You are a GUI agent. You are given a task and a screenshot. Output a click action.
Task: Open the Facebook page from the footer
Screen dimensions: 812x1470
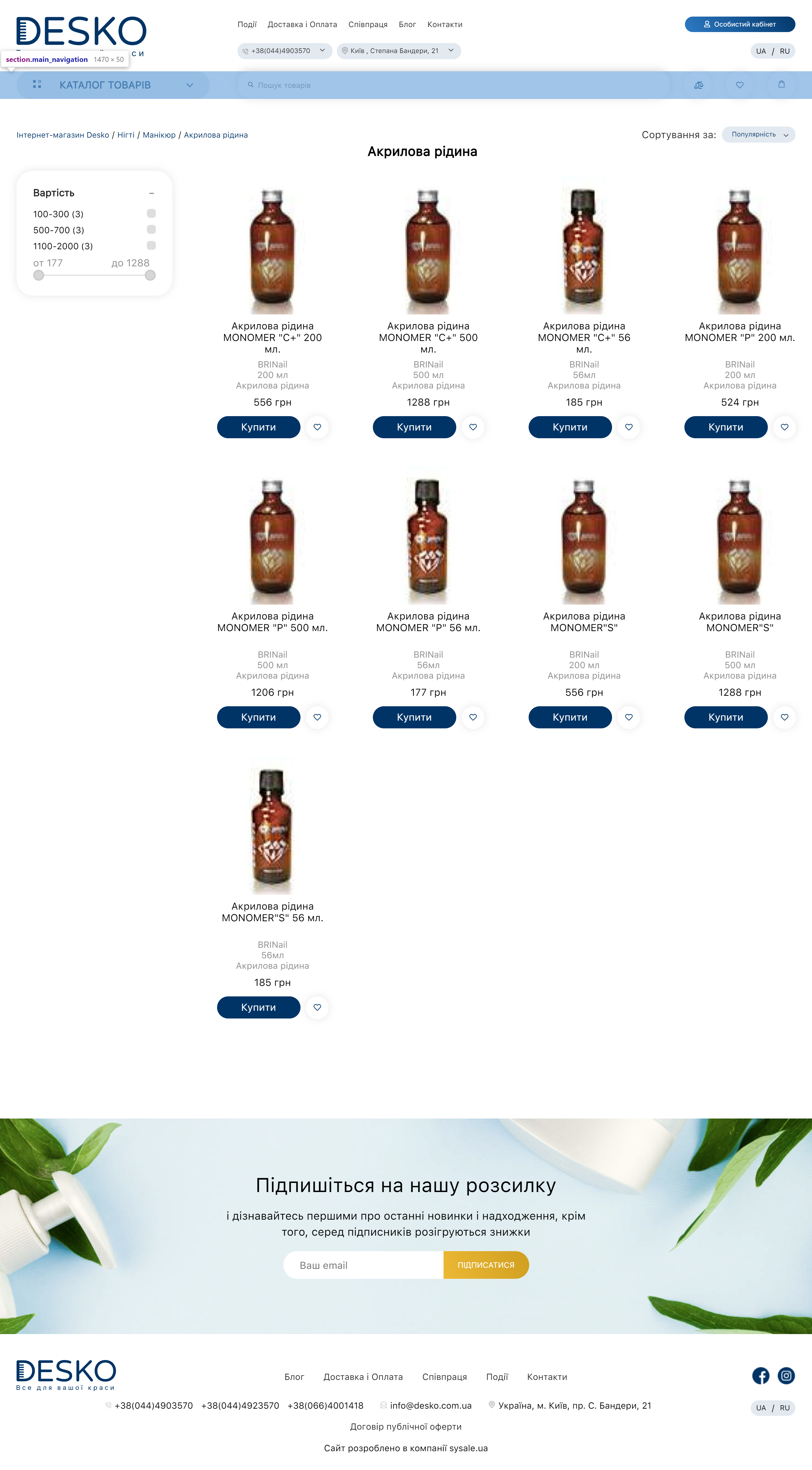coord(761,1376)
